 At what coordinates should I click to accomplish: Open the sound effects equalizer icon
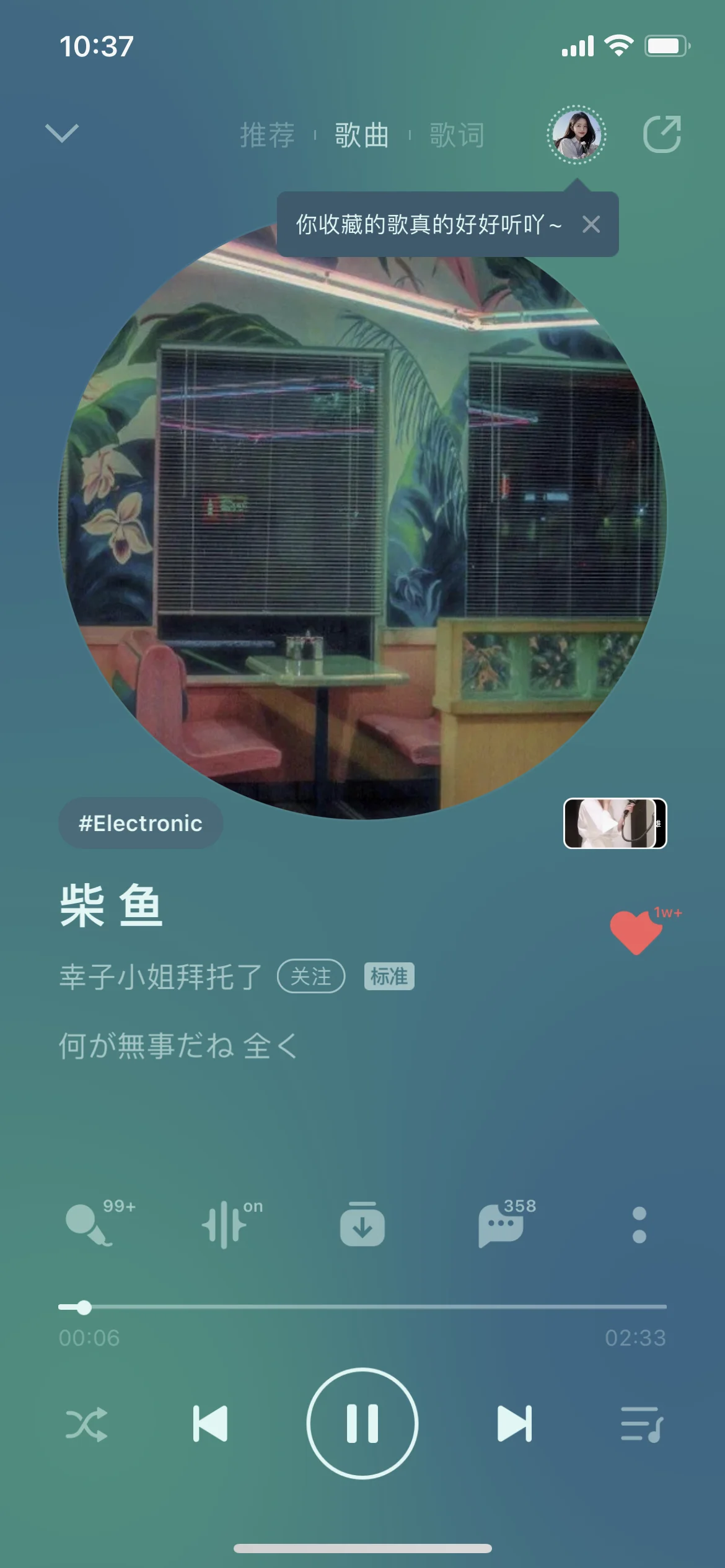coord(224,1225)
